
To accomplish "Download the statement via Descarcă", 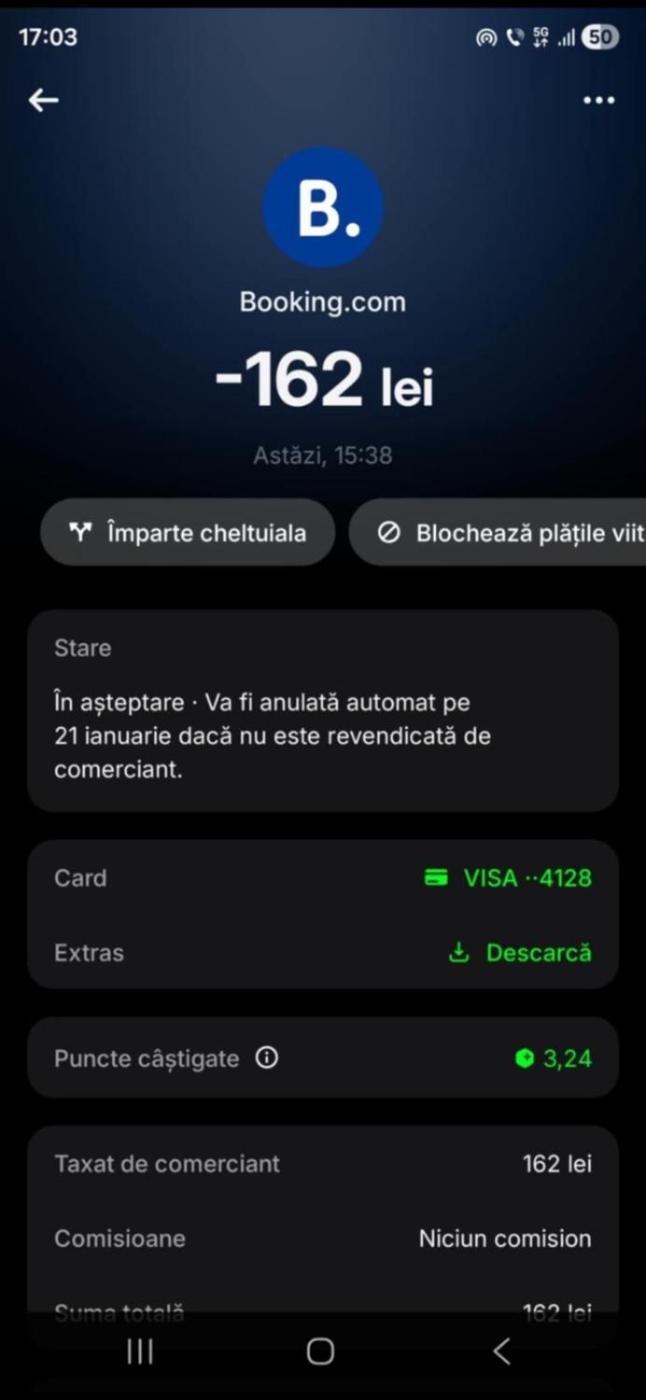I will click(520, 953).
